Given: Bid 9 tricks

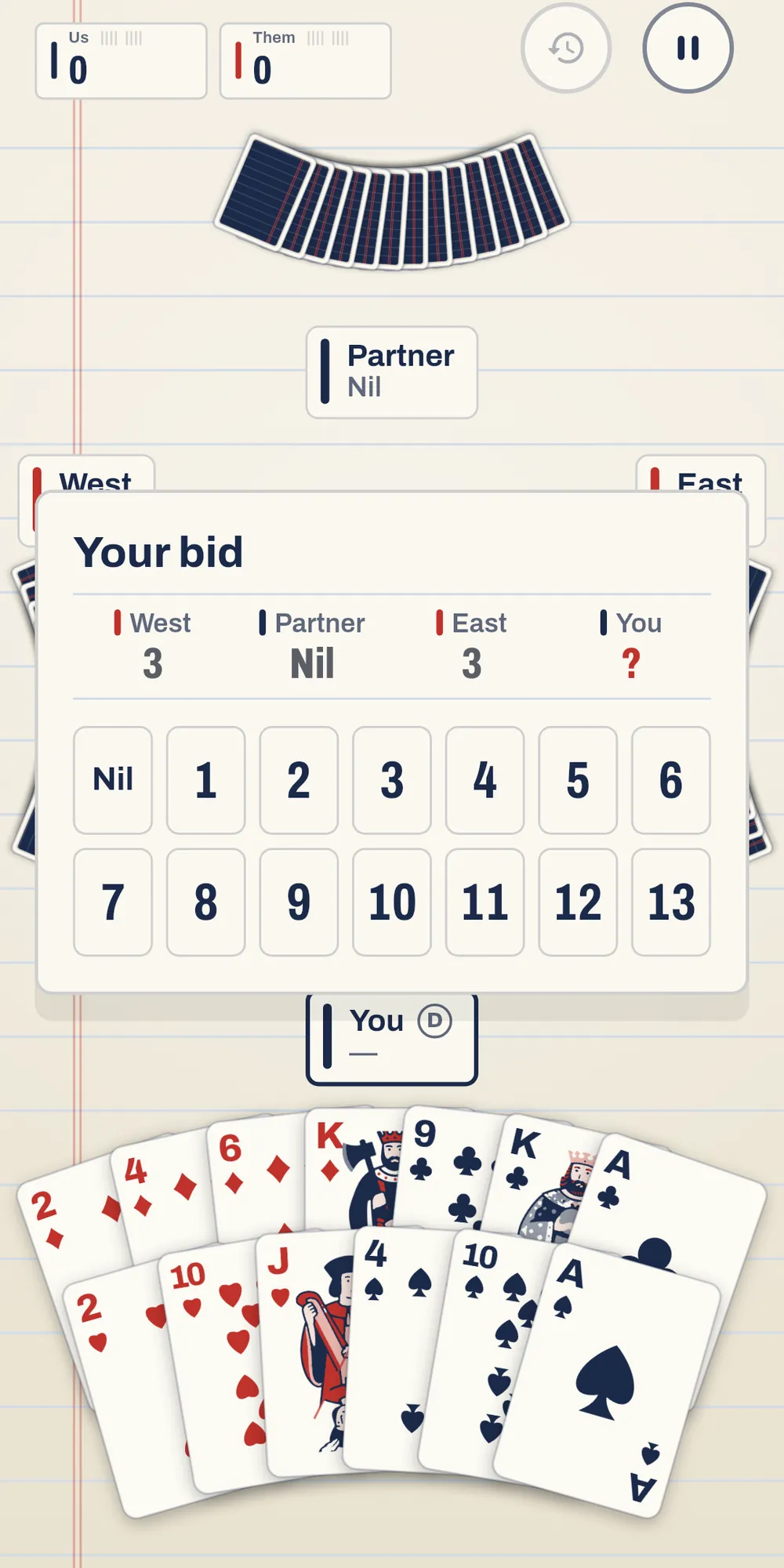Looking at the screenshot, I should [299, 902].
